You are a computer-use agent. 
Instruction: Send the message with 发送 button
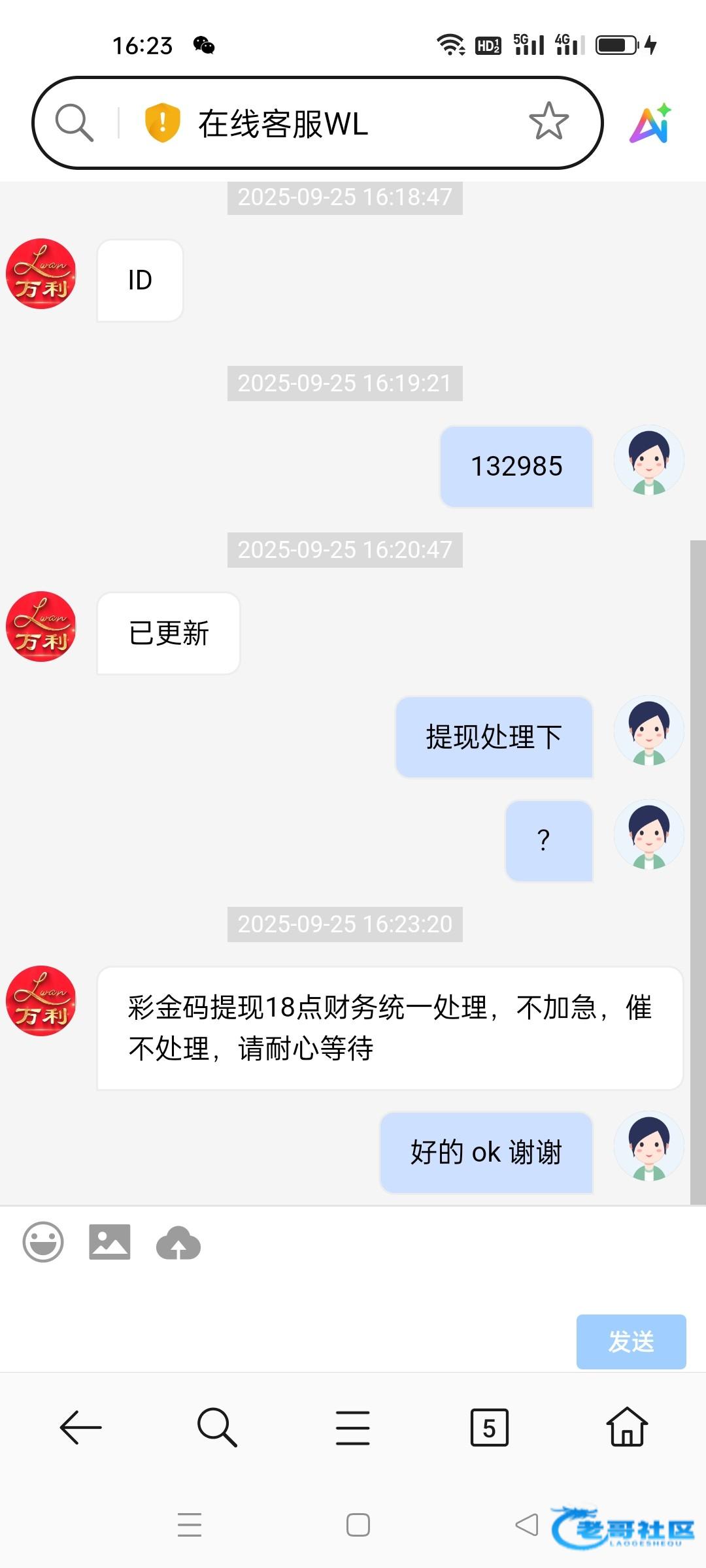[x=631, y=1341]
